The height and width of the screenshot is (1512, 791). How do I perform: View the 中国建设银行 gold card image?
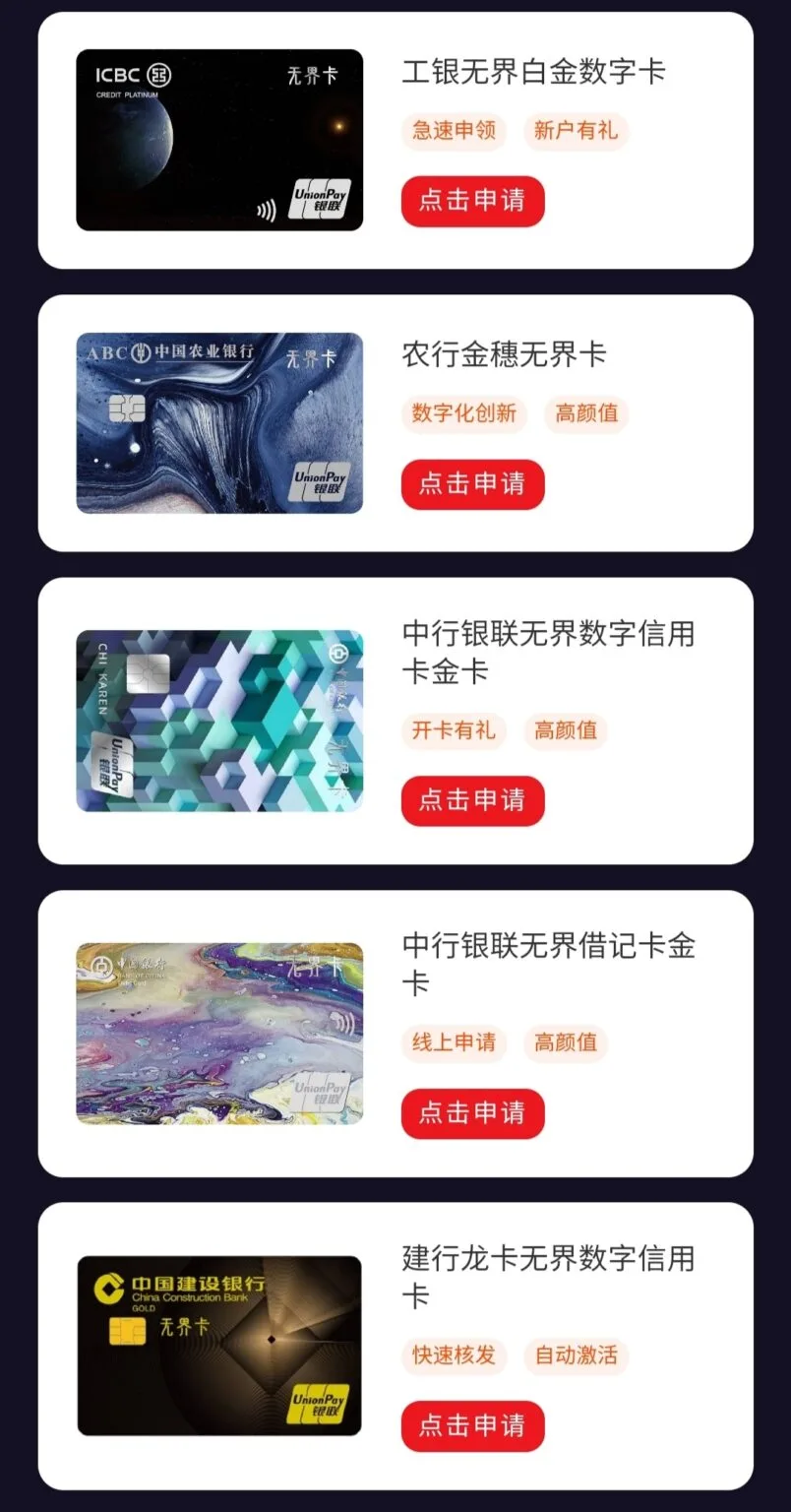click(219, 1345)
